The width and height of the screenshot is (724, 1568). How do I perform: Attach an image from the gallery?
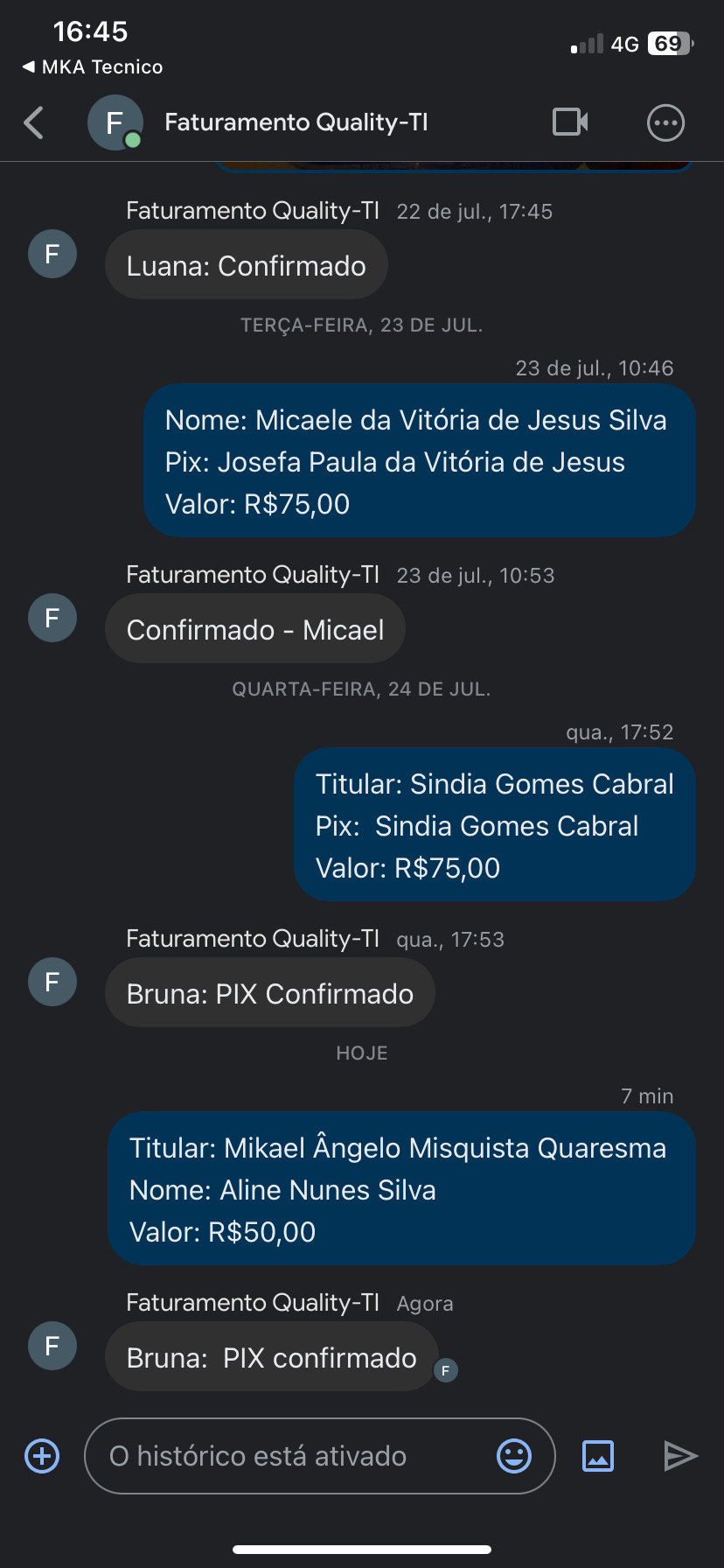point(598,1456)
